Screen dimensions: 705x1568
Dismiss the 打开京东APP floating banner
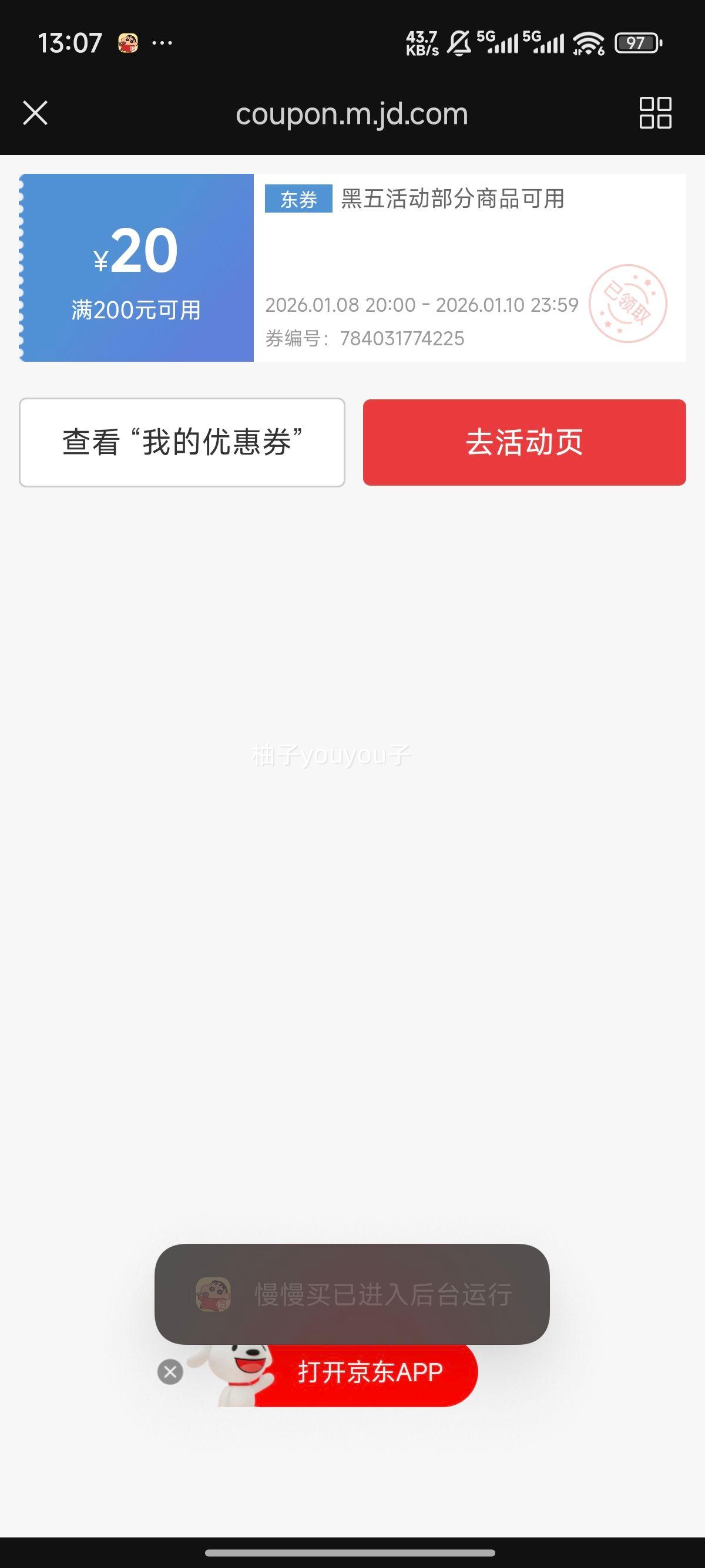(x=170, y=1372)
